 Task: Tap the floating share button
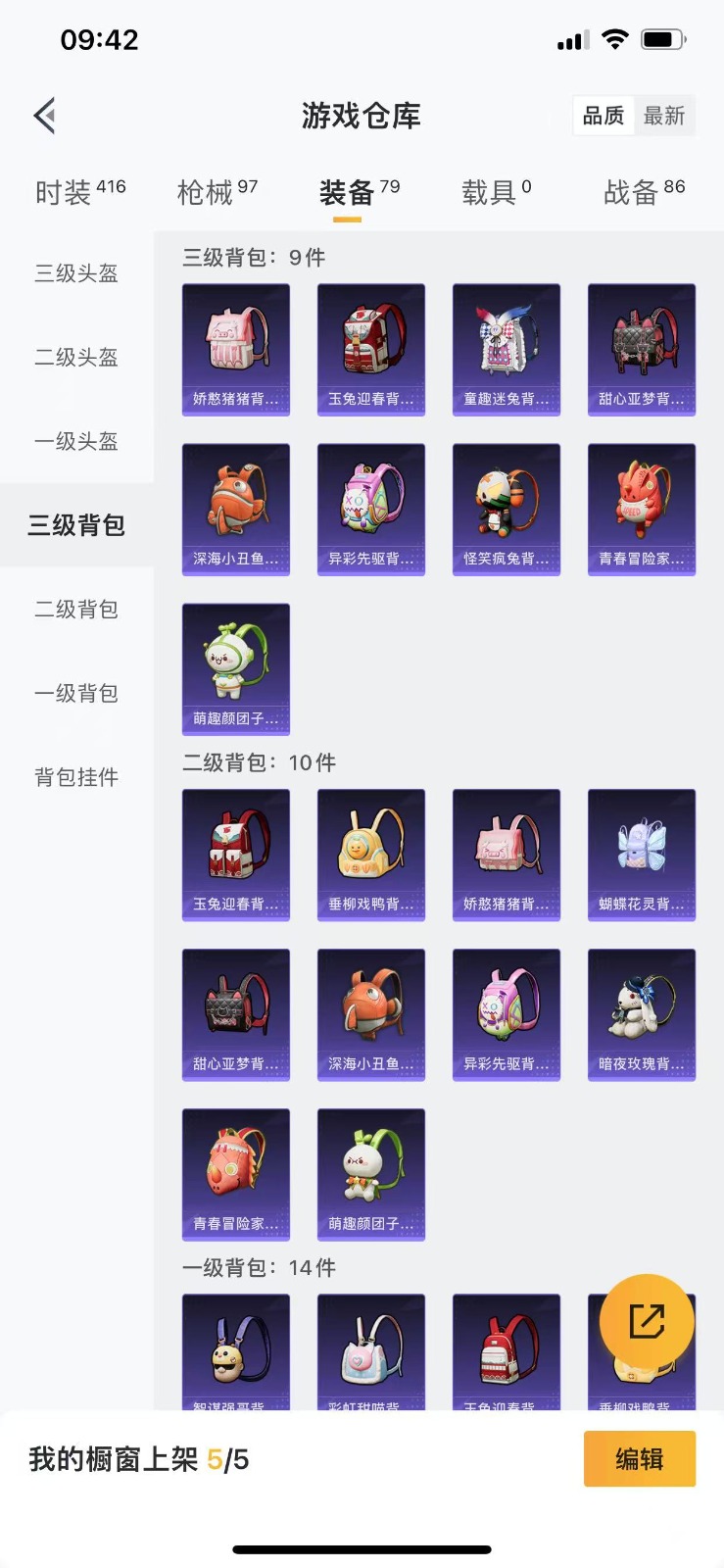(647, 1321)
